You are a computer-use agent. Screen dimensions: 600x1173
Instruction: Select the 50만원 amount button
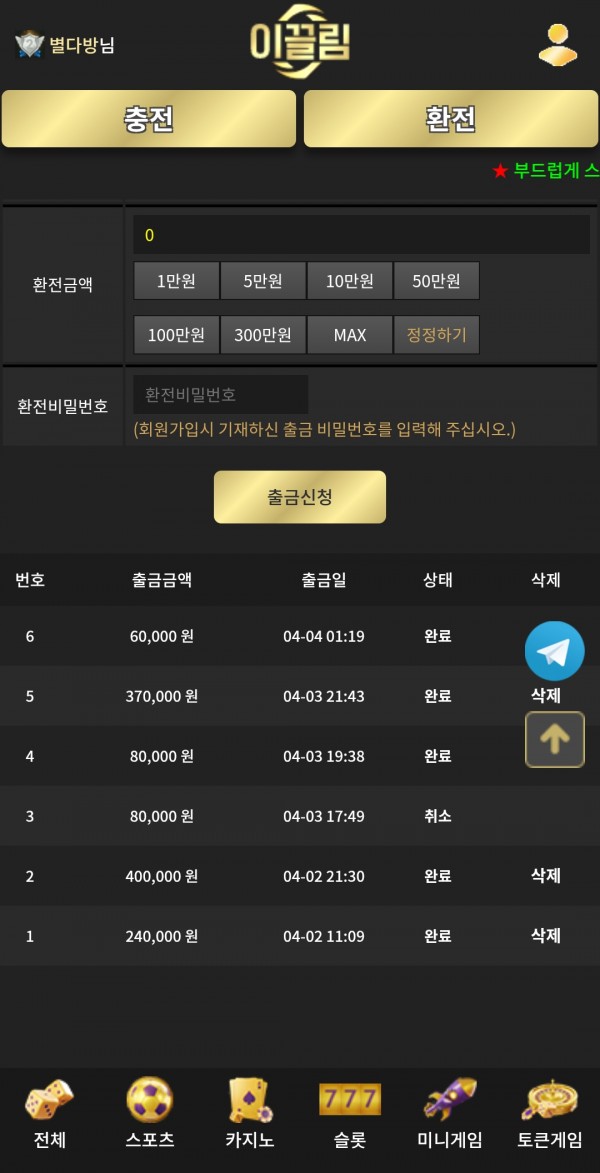pyautogui.click(x=436, y=281)
